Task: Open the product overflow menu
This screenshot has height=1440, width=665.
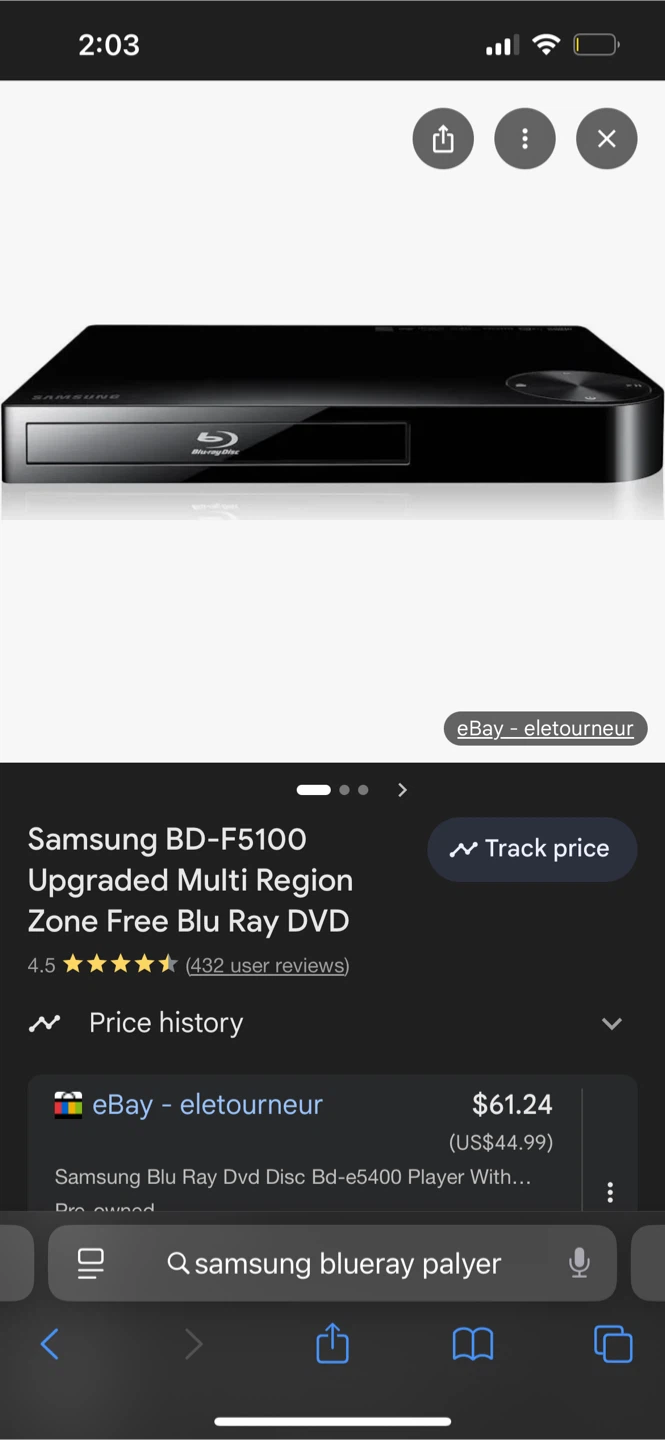Action: [x=525, y=139]
